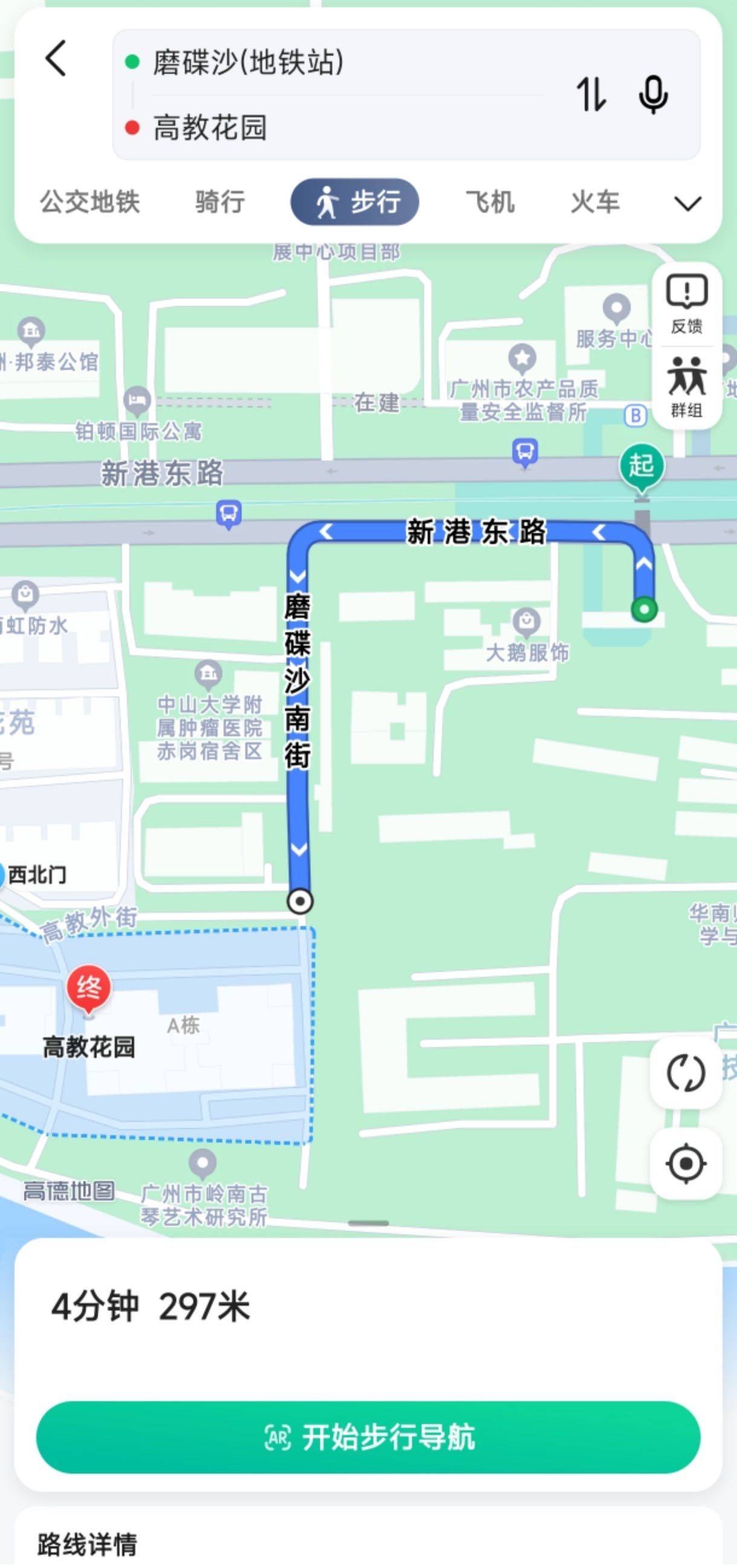The width and height of the screenshot is (737, 1568).
Task: Open 路线详情 route details
Action: (x=88, y=1544)
